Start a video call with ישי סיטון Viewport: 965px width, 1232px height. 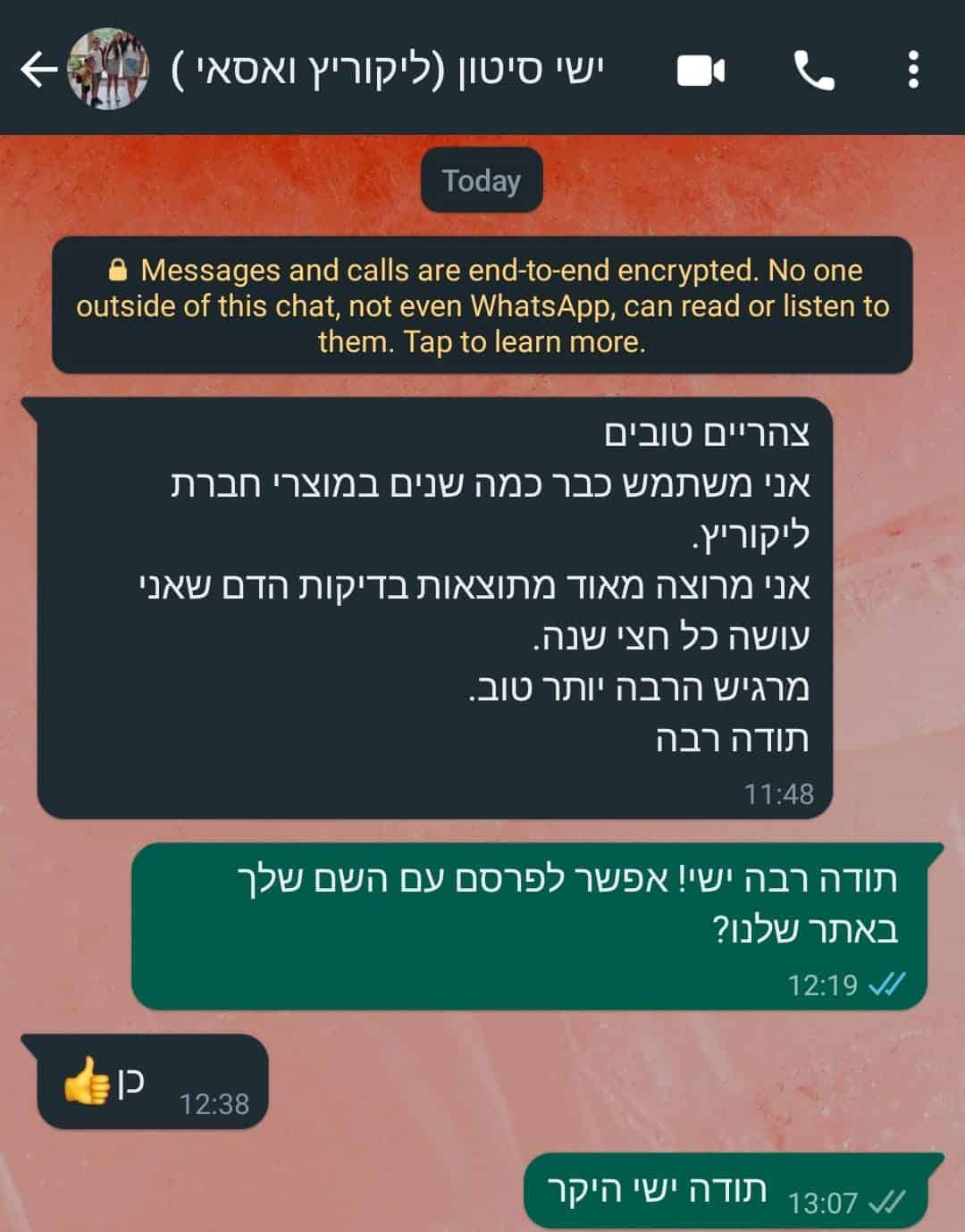[x=701, y=71]
